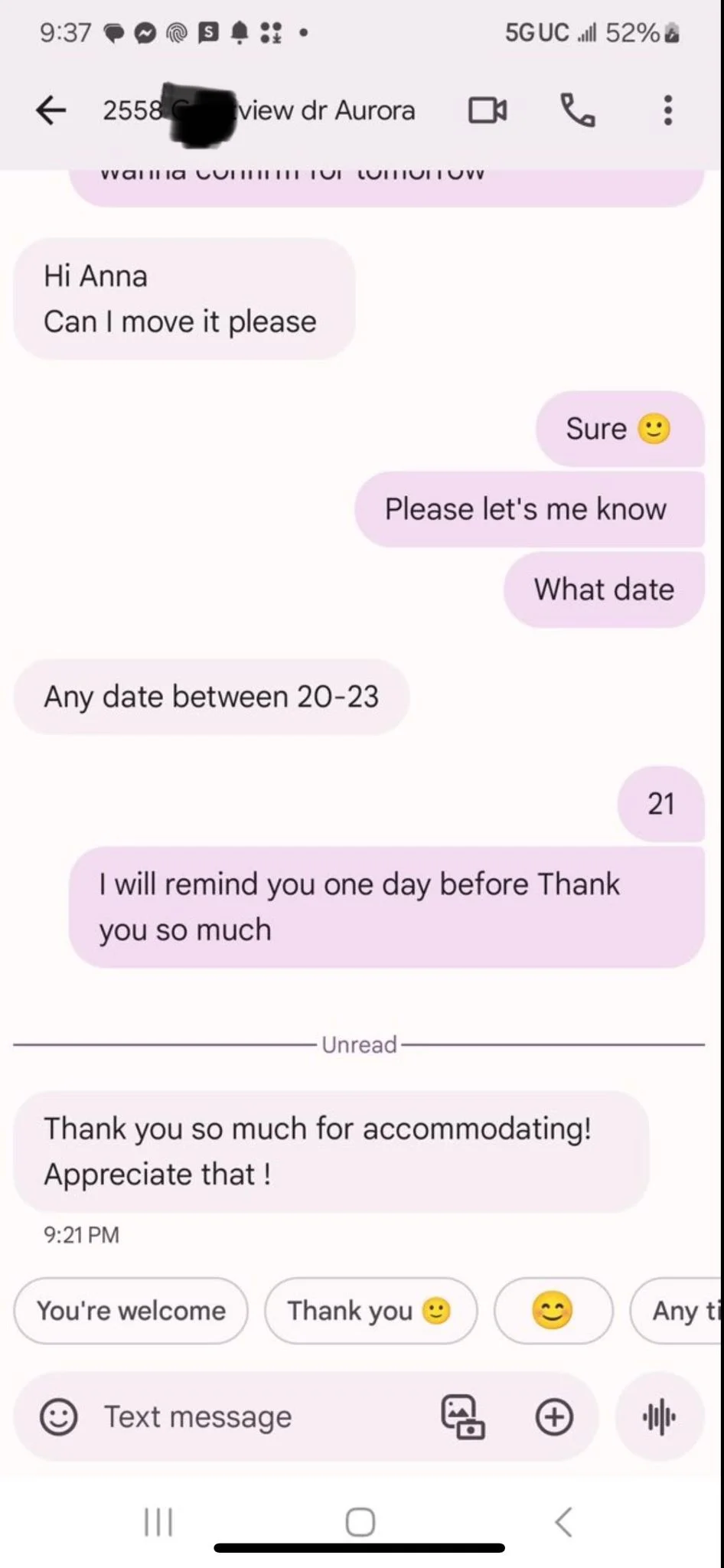Screen dimensions: 724x1568
Task: Open the plus attachment options
Action: (554, 1416)
